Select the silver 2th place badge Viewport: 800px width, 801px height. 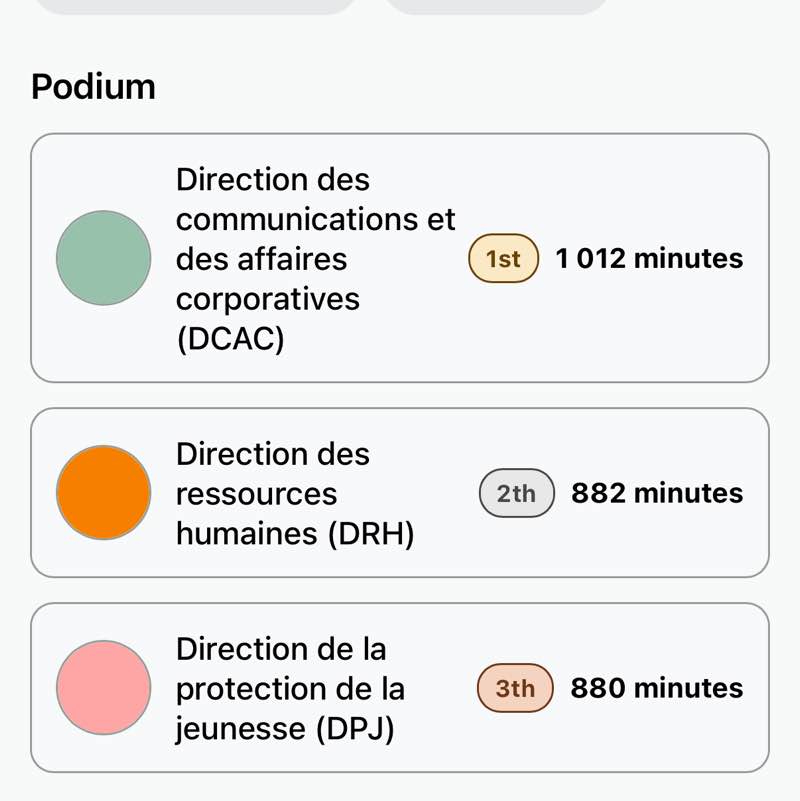pos(515,492)
